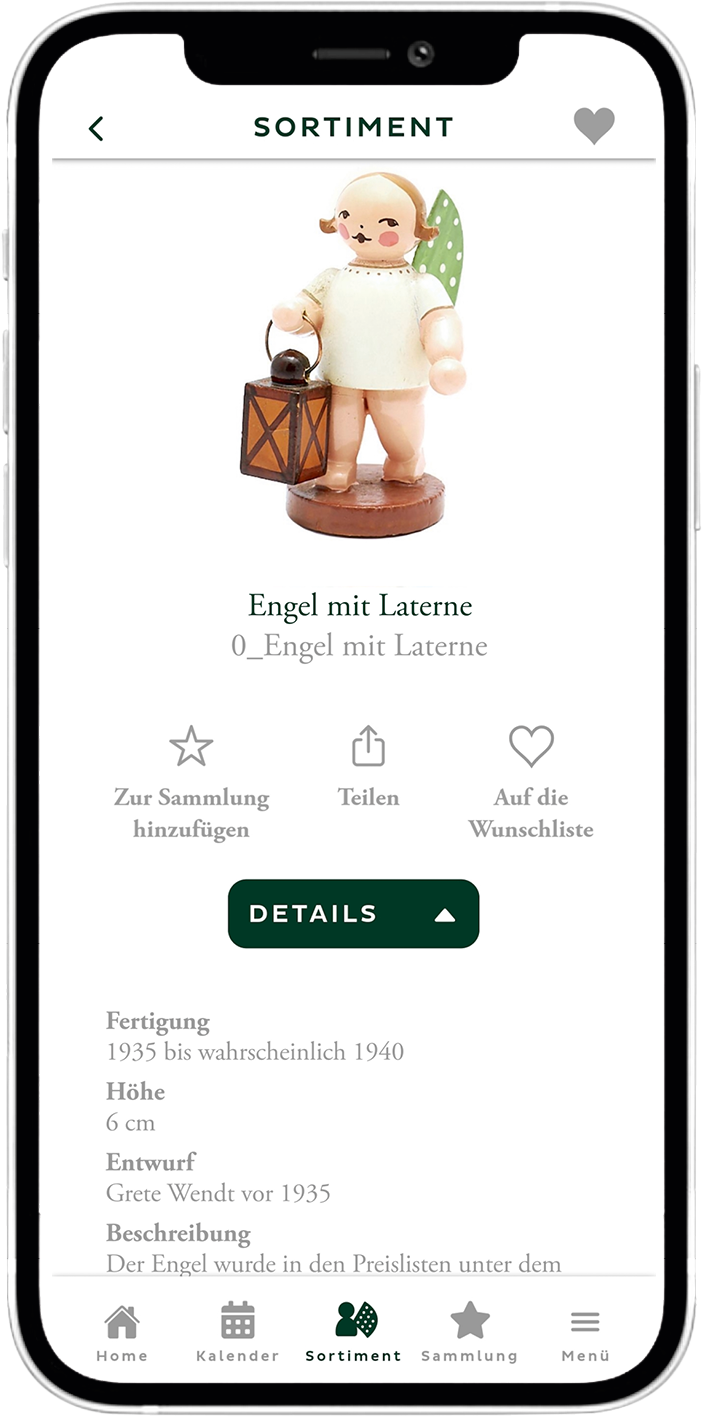This screenshot has height=1417, width=702.
Task: Go back with the arrow icon
Action: point(96,128)
